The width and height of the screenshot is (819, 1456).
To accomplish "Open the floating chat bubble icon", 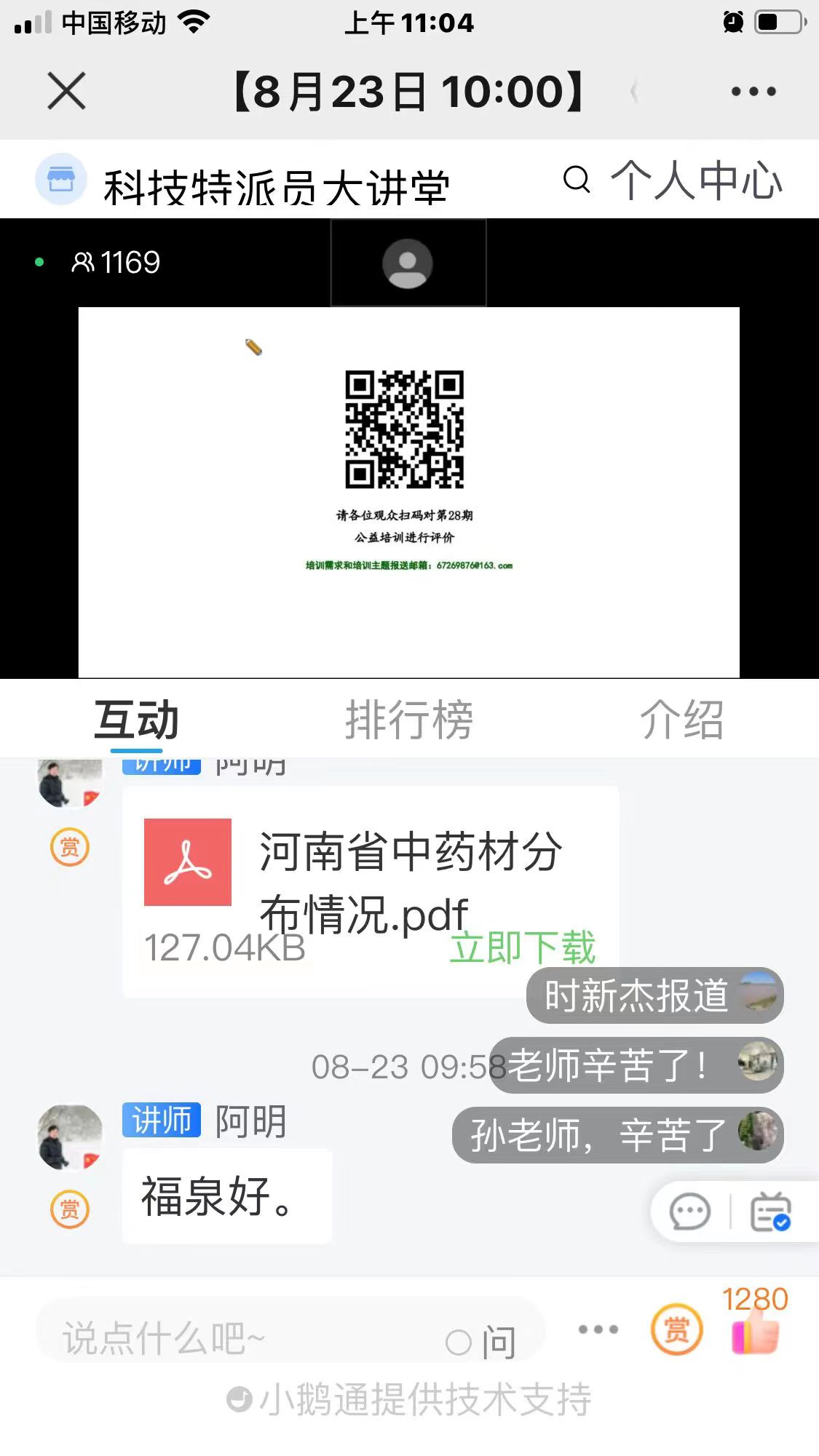I will [x=689, y=1212].
